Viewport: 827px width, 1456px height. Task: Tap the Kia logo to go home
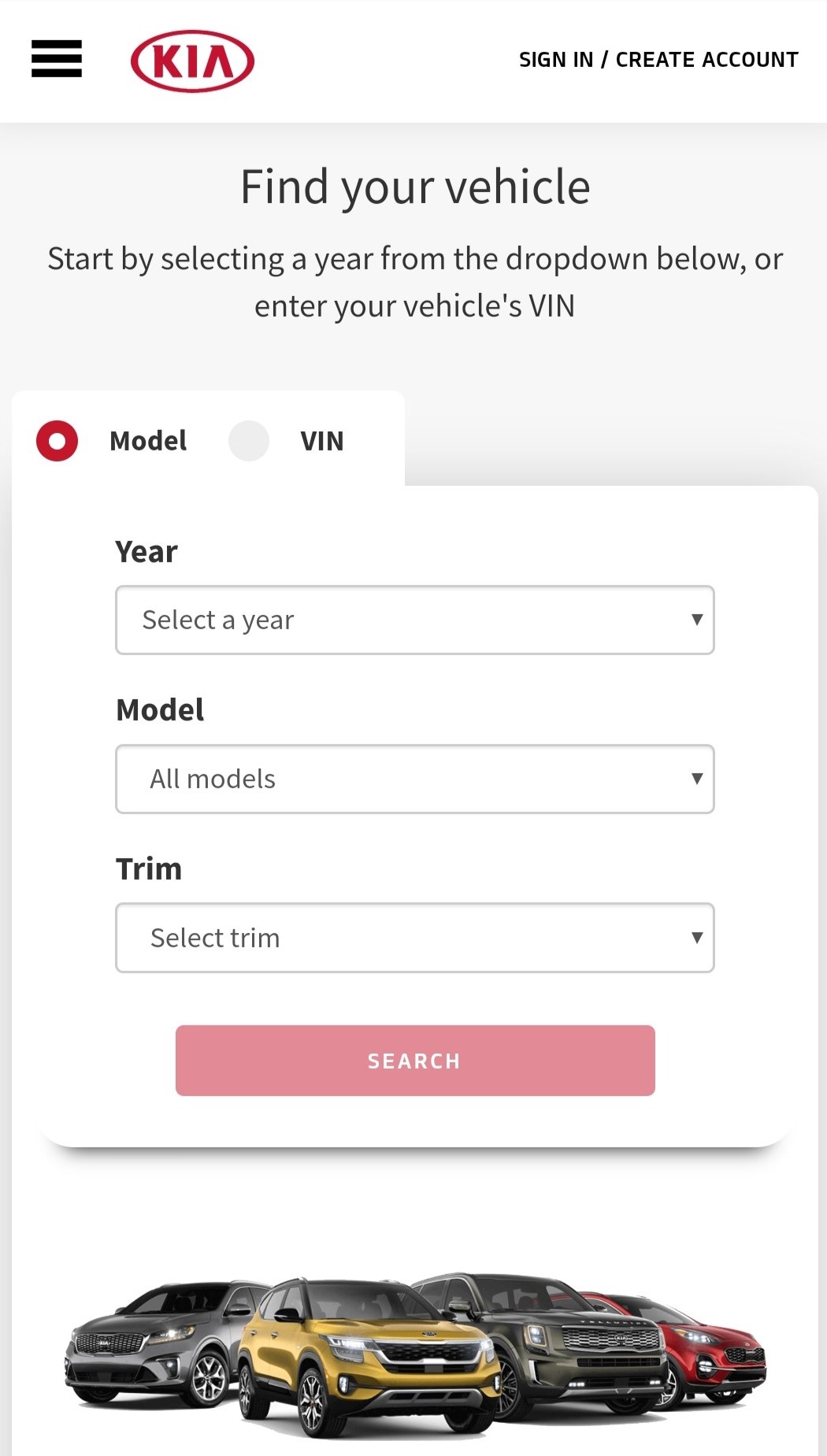click(x=193, y=61)
